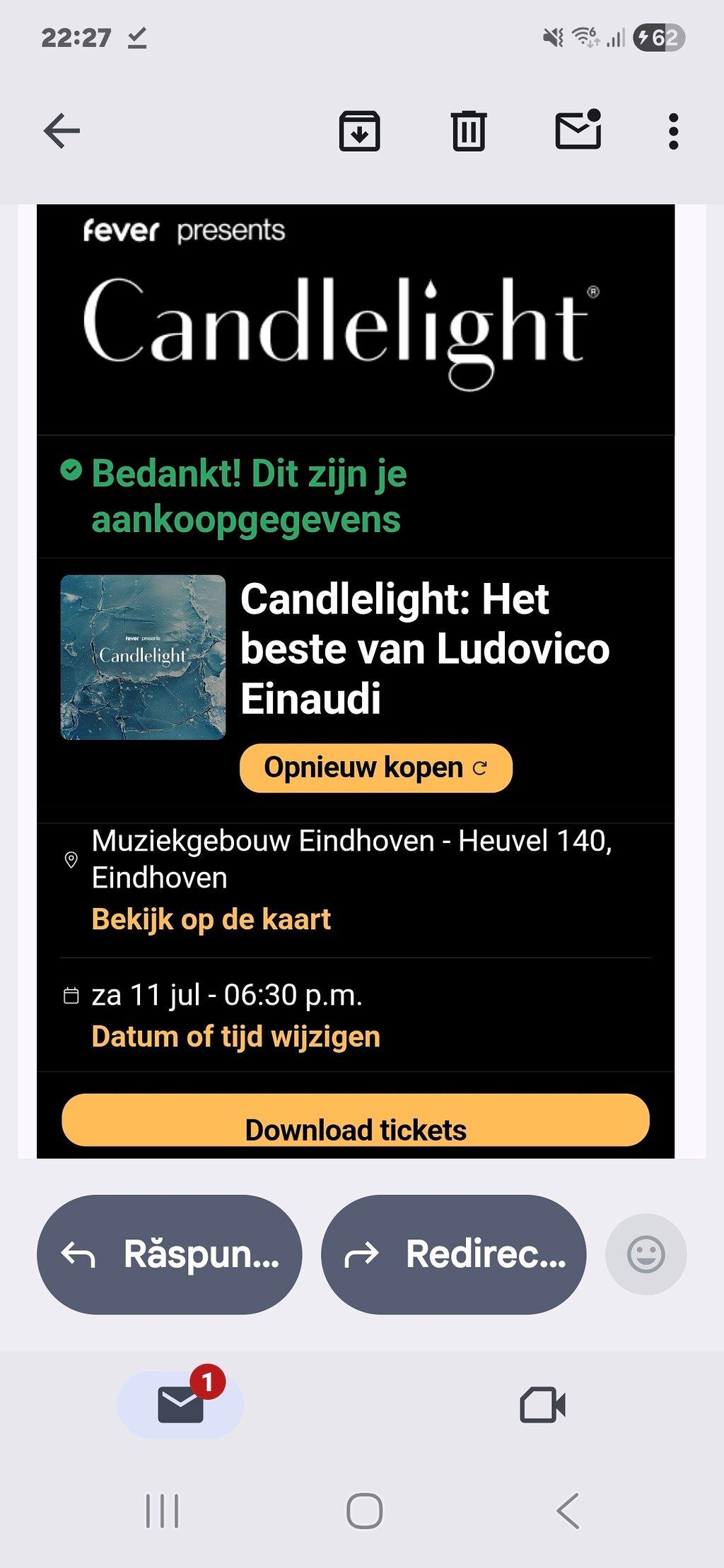The height and width of the screenshot is (1568, 724).
Task: Open Bekijk op de kaart link
Action: point(211,919)
